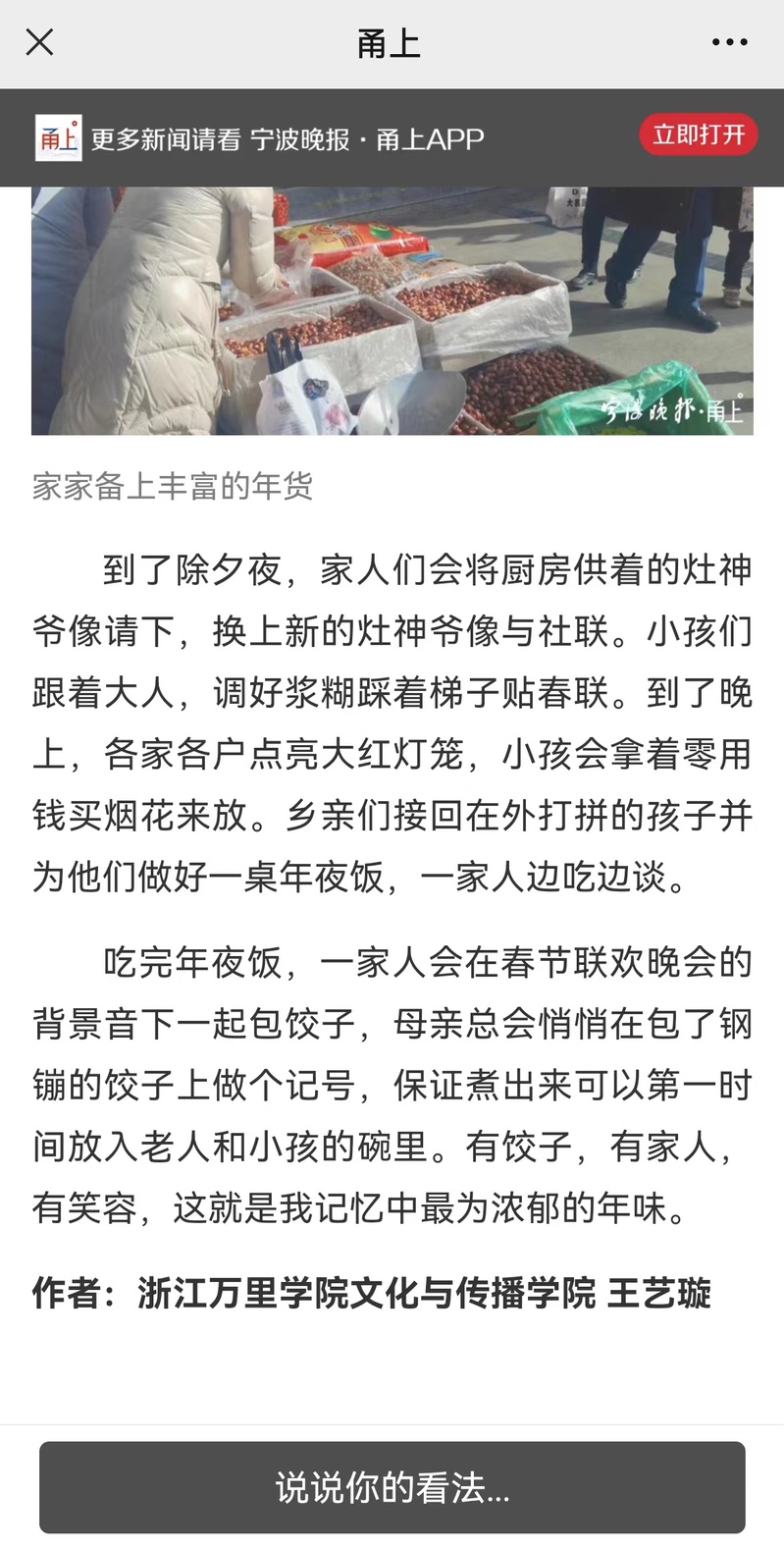Viewport: 784px width, 1549px height.
Task: Tap the red 立即打开 button
Action: pyautogui.click(x=699, y=134)
